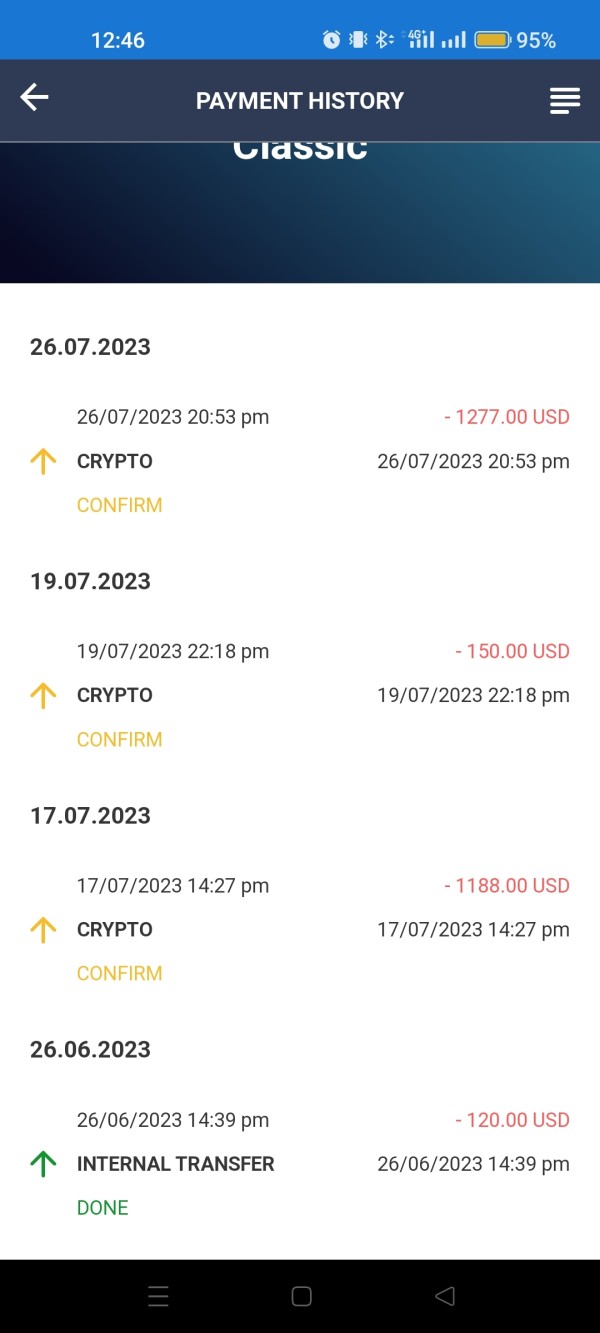Open the menu icon in the header
This screenshot has width=600, height=1333.
(565, 101)
